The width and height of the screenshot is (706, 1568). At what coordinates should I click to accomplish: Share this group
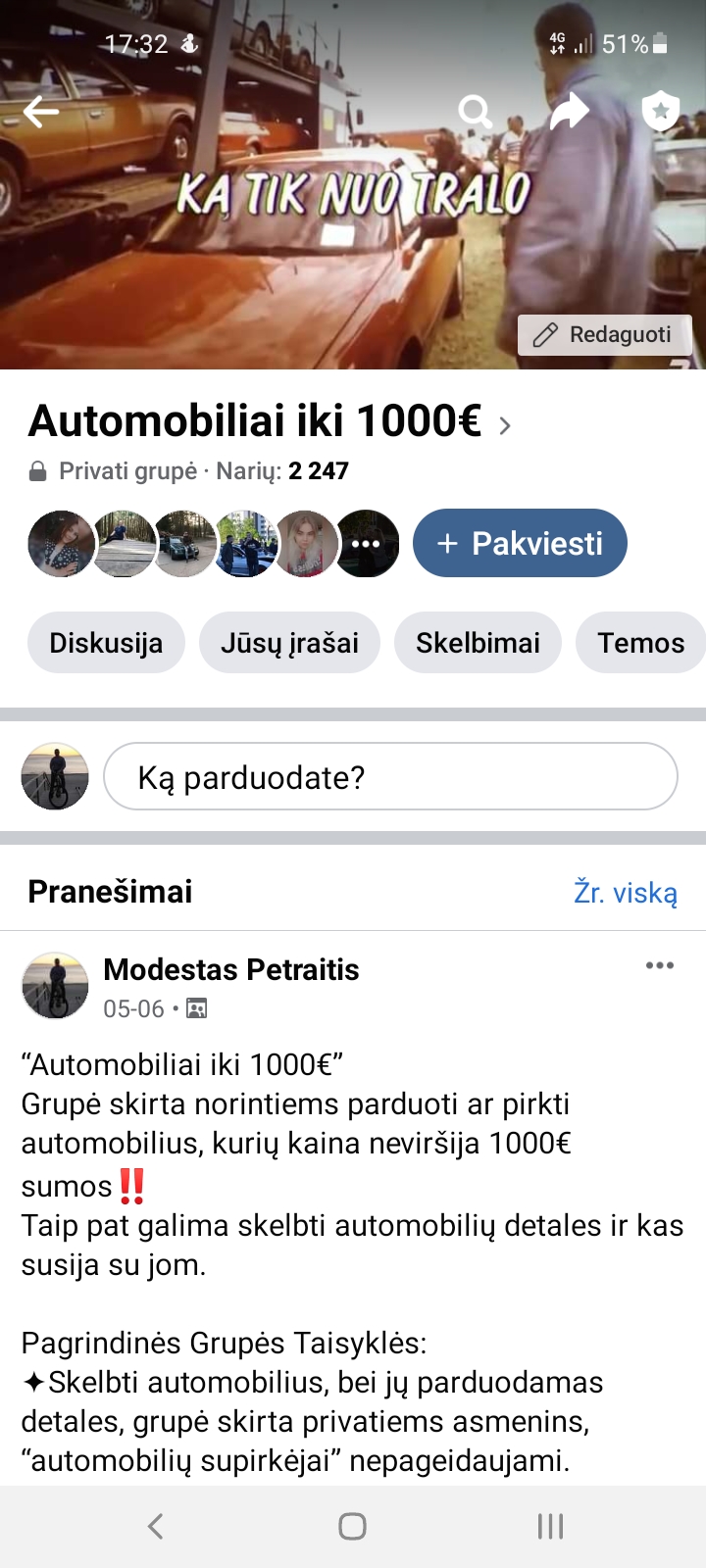point(569,112)
